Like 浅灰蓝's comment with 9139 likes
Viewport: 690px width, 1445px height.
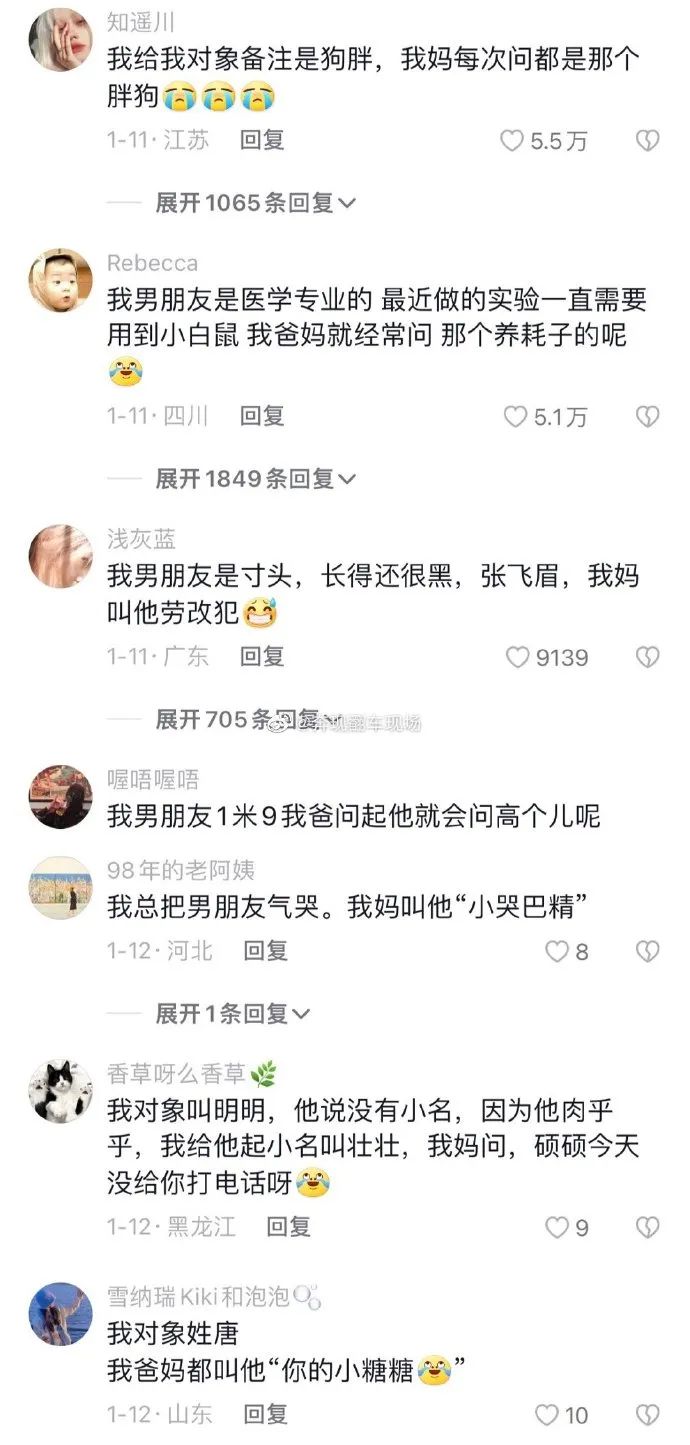[517, 657]
